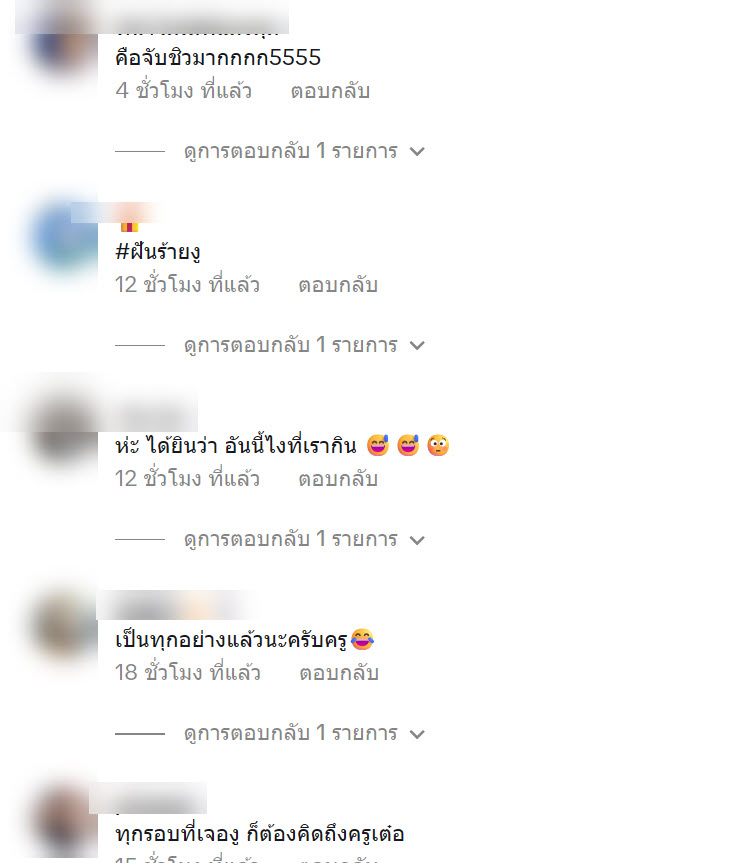Reply to the '#ฝันร้ายงู' comment
749x863 pixels.
[x=337, y=285]
